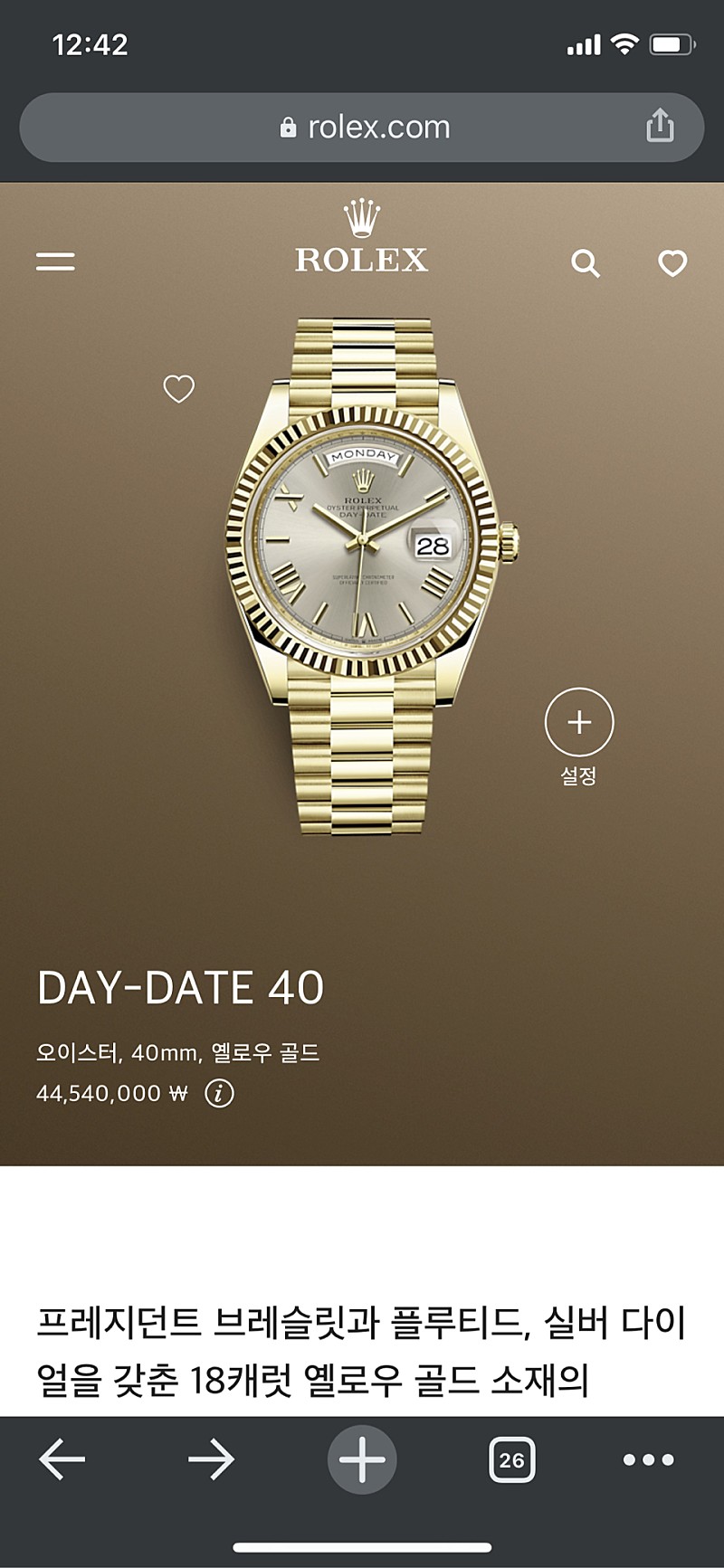724x1568 pixels.
Task: Tap the rolex.com address bar
Action: [x=362, y=127]
